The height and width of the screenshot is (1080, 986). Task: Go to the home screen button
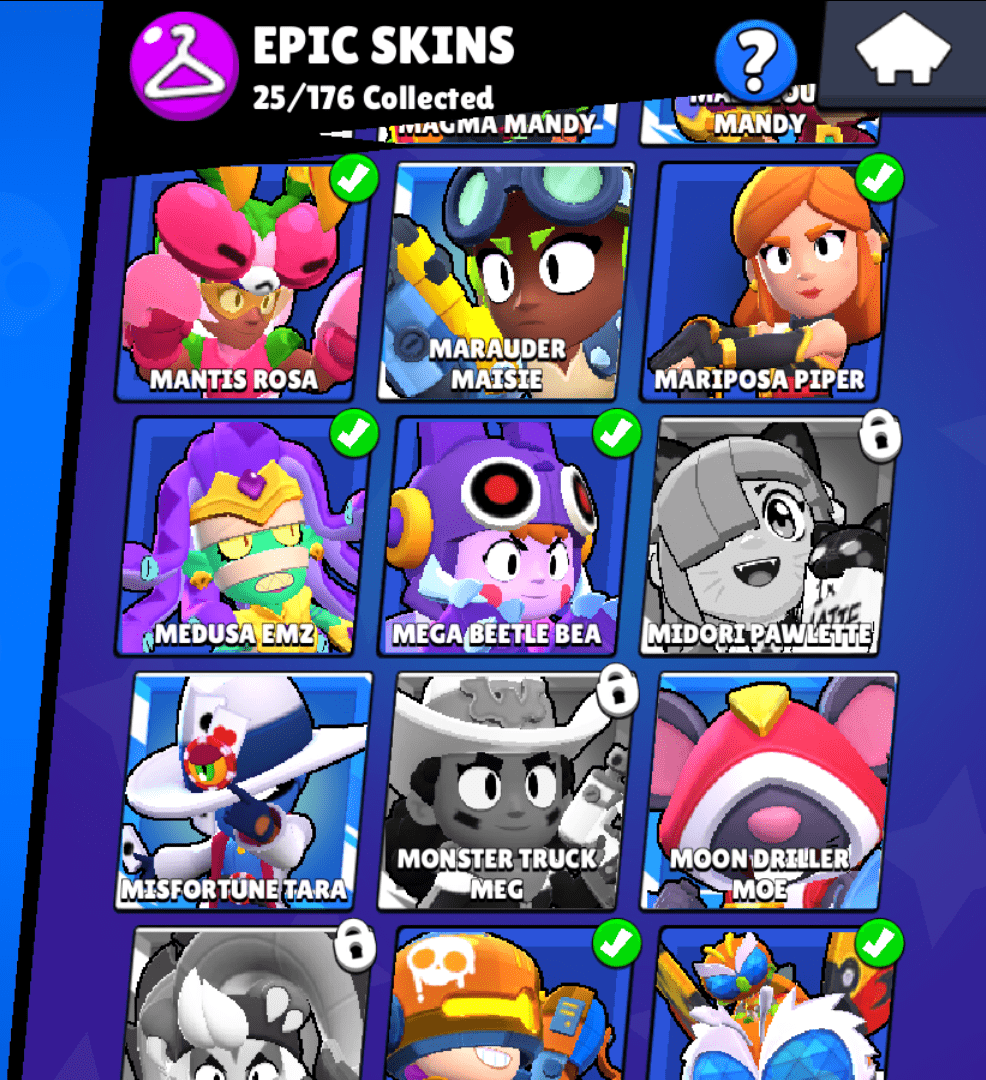click(903, 52)
